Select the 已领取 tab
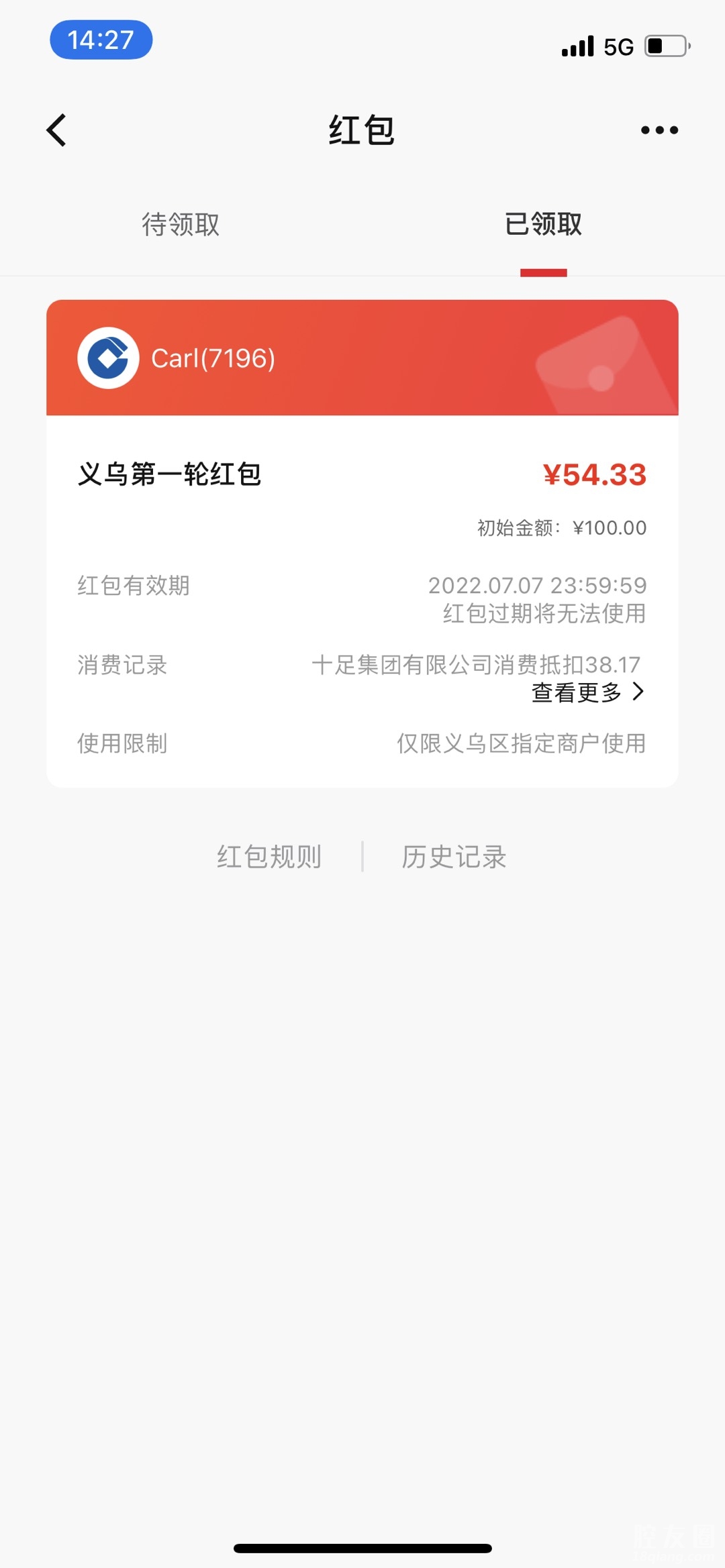The image size is (725, 1568). coord(543,224)
